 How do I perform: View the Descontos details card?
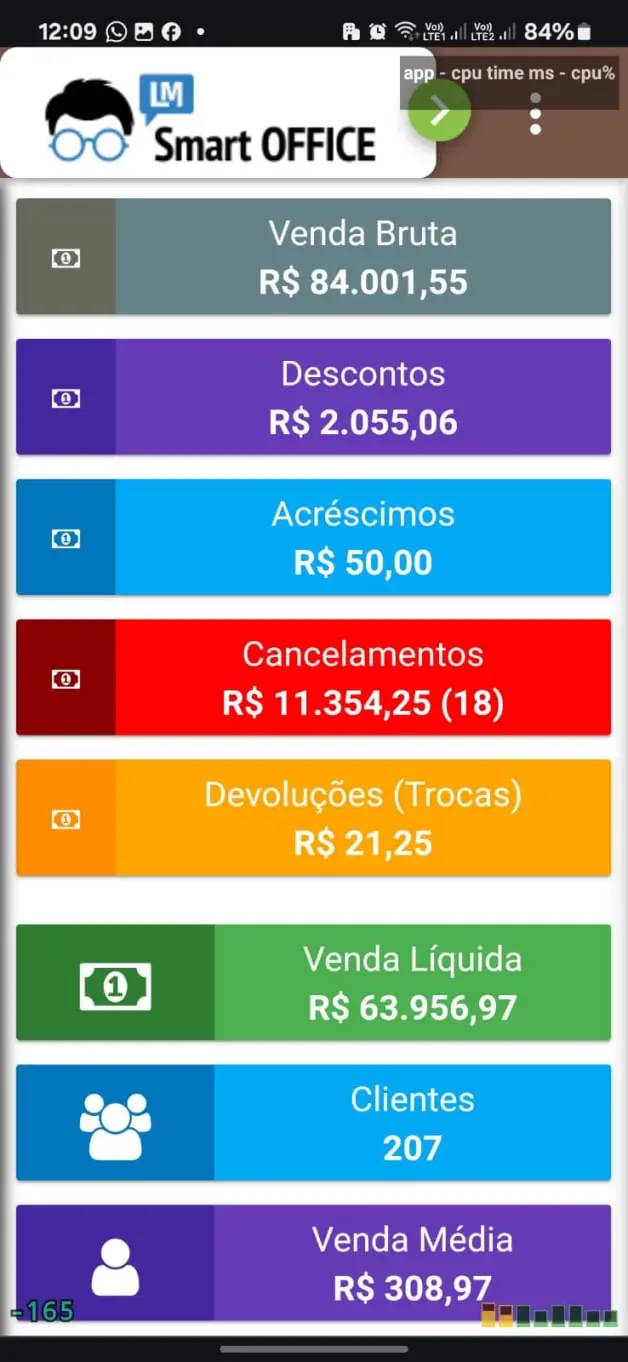[x=314, y=397]
